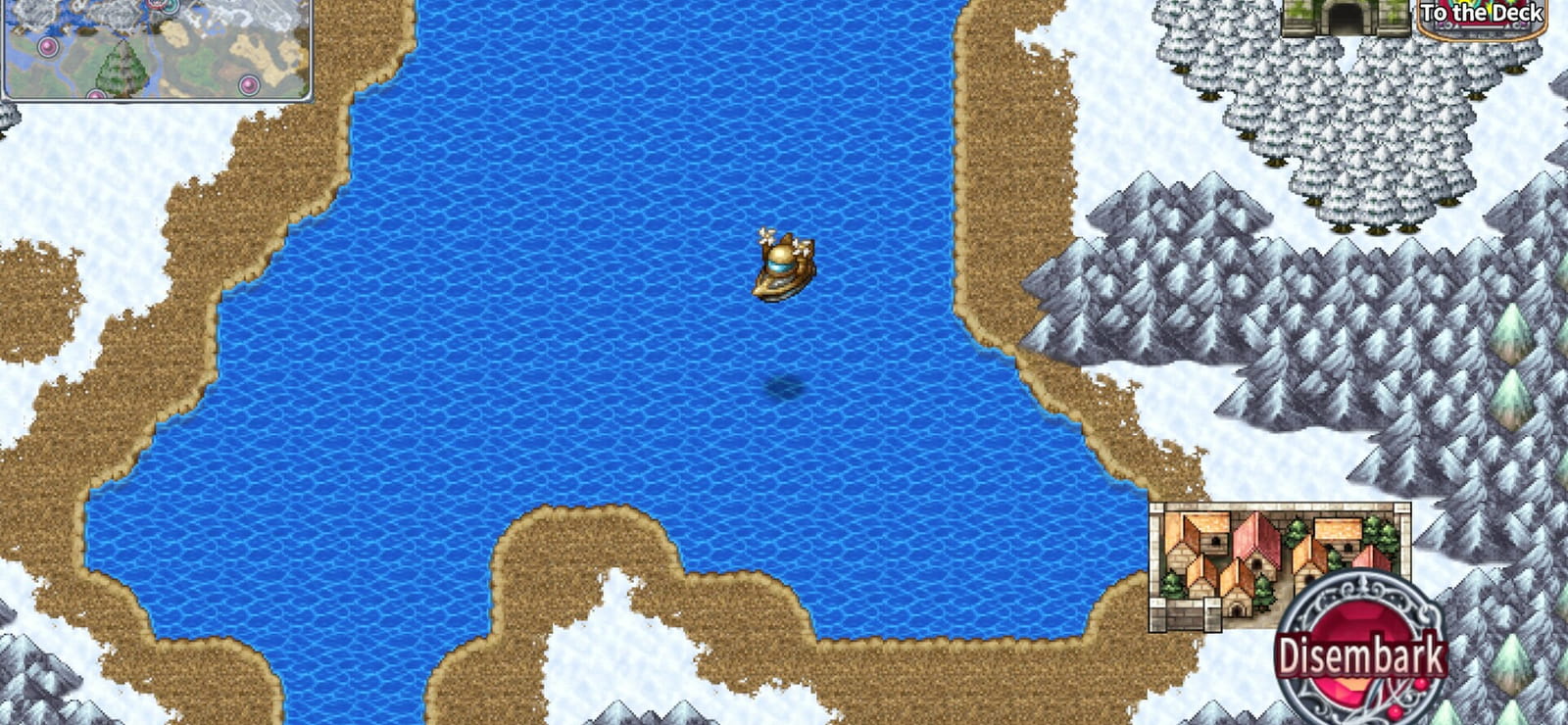
Task: Open the world minimap
Action: (x=157, y=49)
